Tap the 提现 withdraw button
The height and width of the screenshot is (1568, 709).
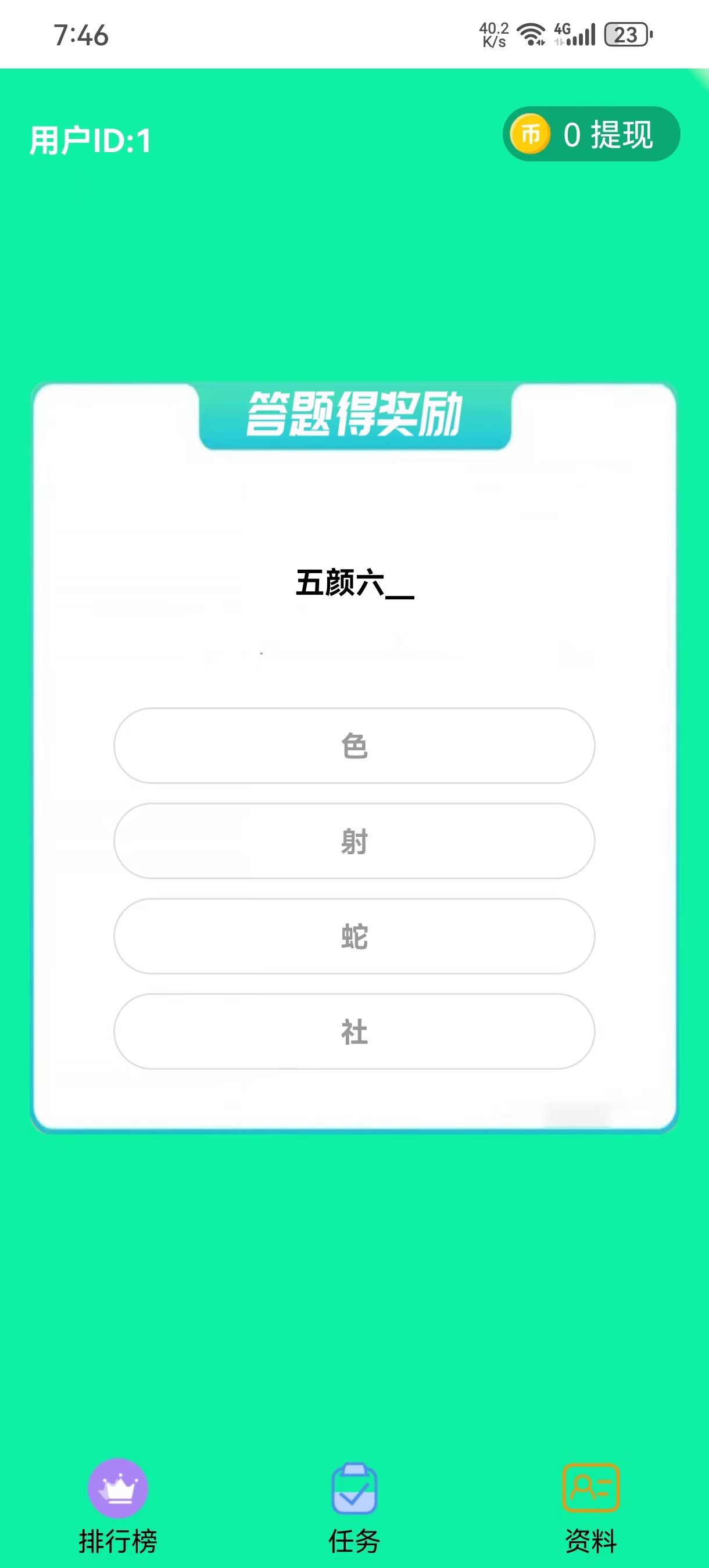pyautogui.click(x=620, y=135)
